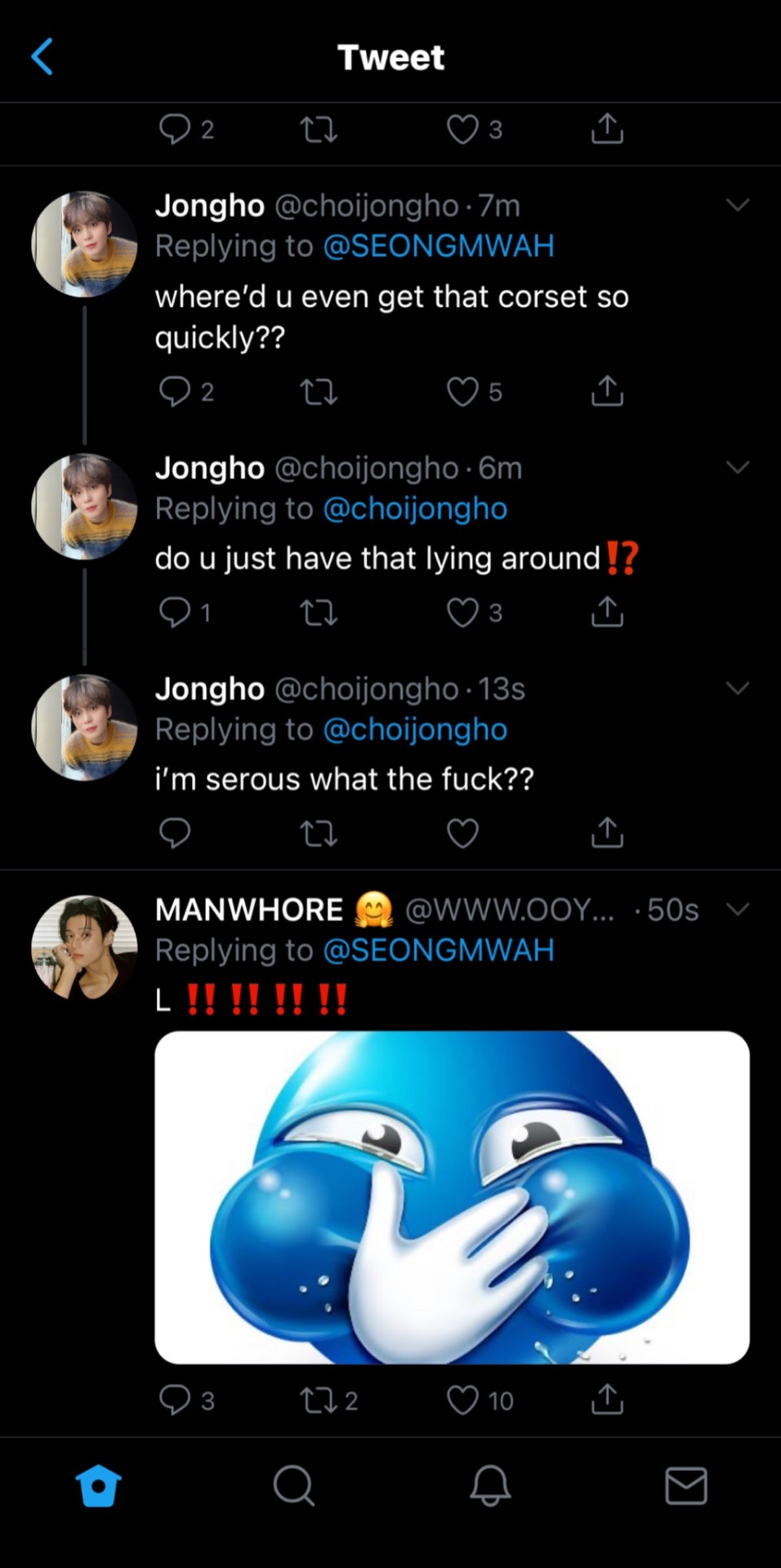The height and width of the screenshot is (1568, 781).
Task: Retweet MANWHORE's blue emoji tweet
Action: 319,1401
